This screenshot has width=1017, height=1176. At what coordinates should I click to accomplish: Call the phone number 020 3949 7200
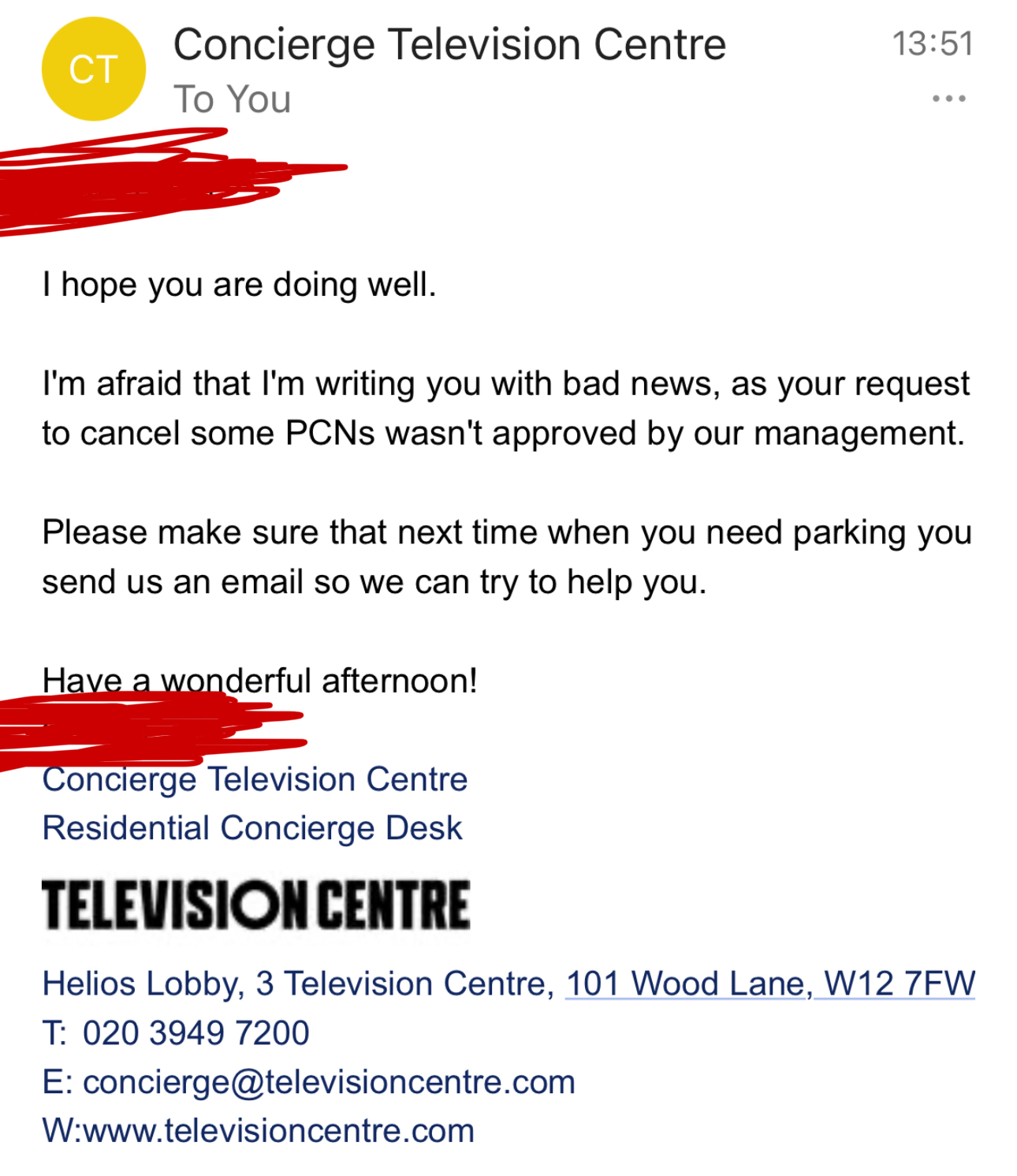[196, 1032]
